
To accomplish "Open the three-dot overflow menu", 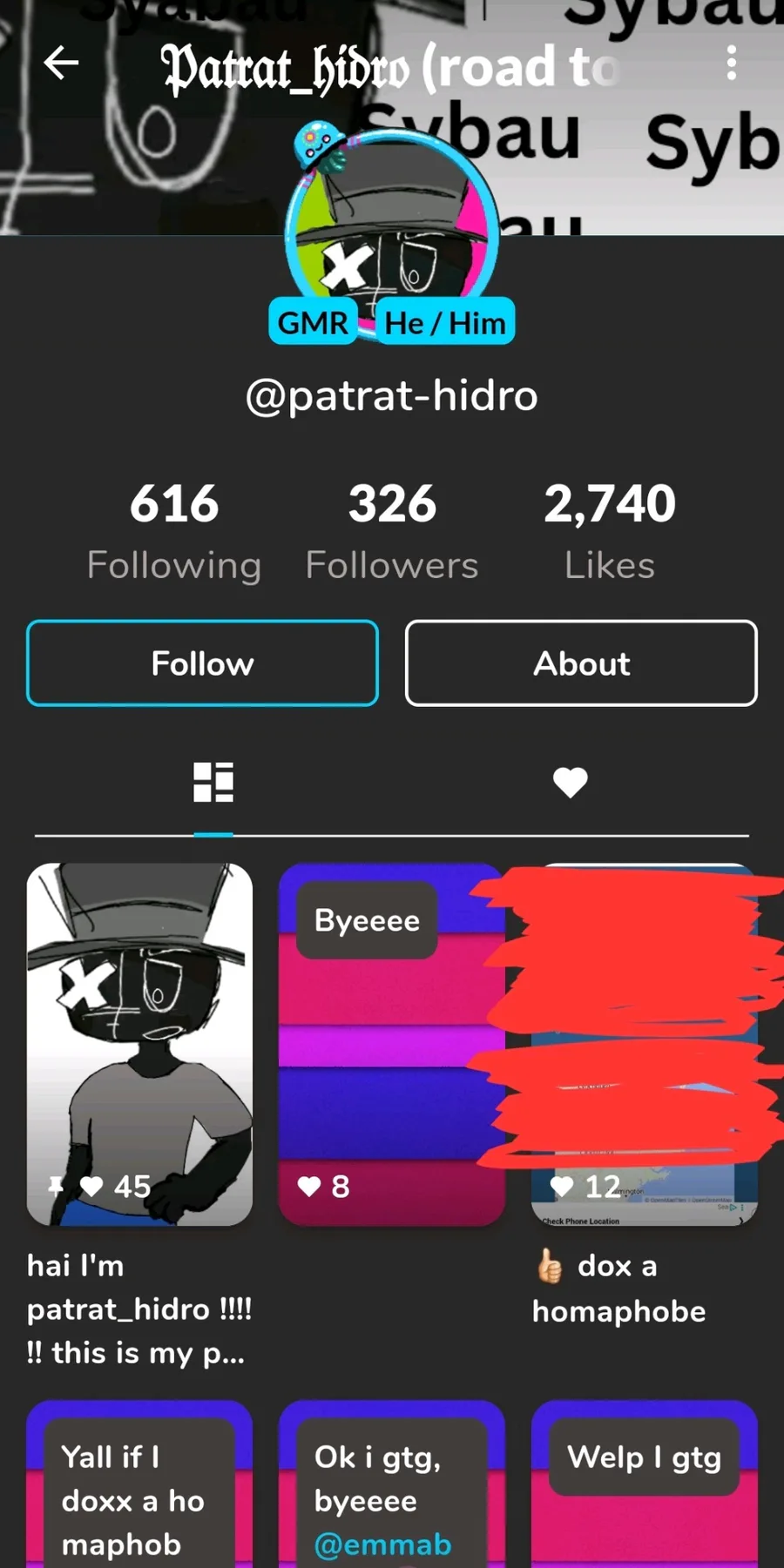I will tap(731, 64).
